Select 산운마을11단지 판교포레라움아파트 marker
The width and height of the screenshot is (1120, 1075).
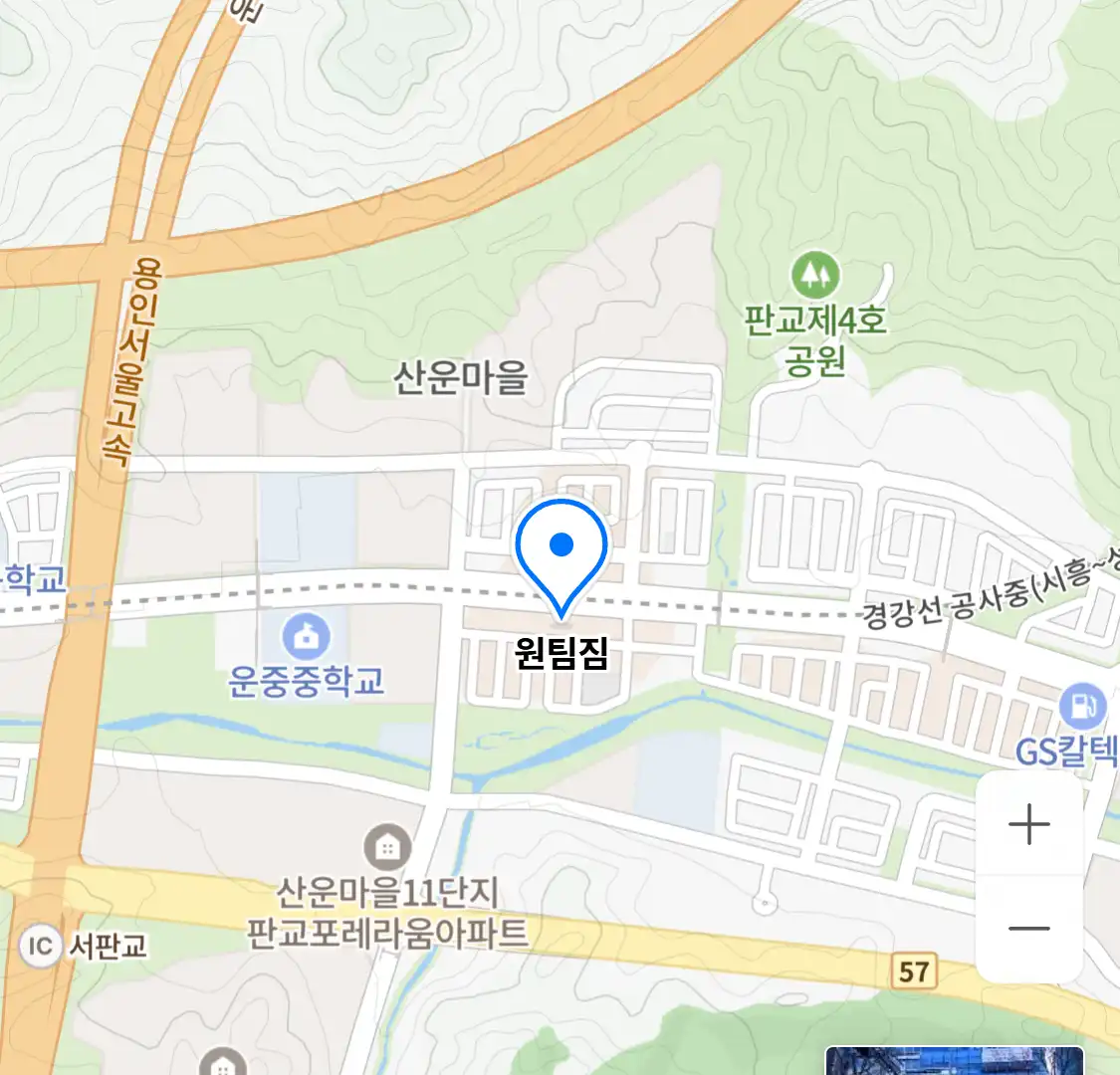(387, 847)
